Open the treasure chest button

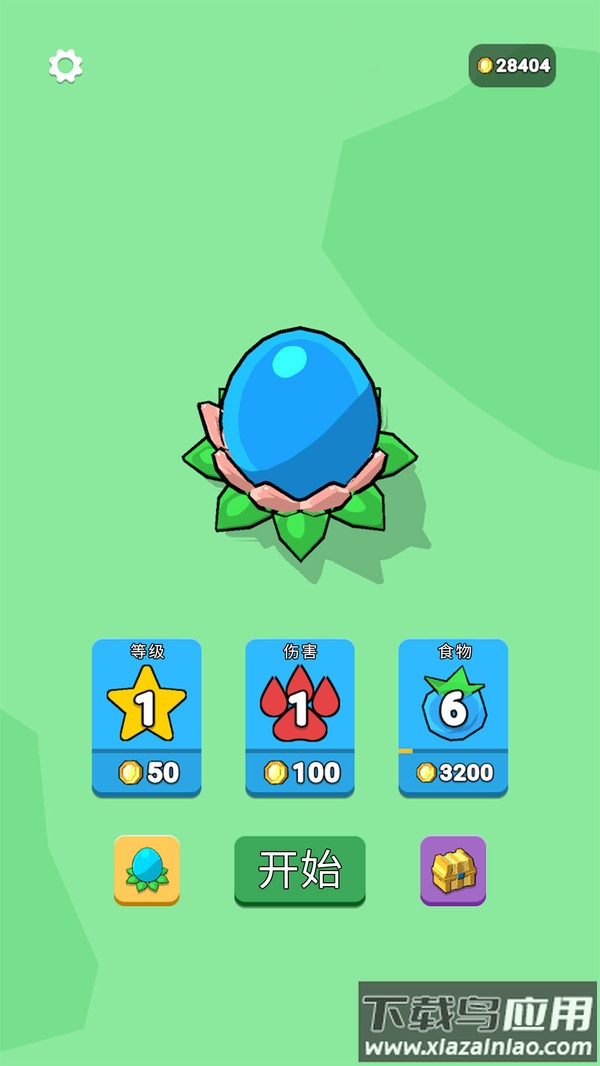453,870
